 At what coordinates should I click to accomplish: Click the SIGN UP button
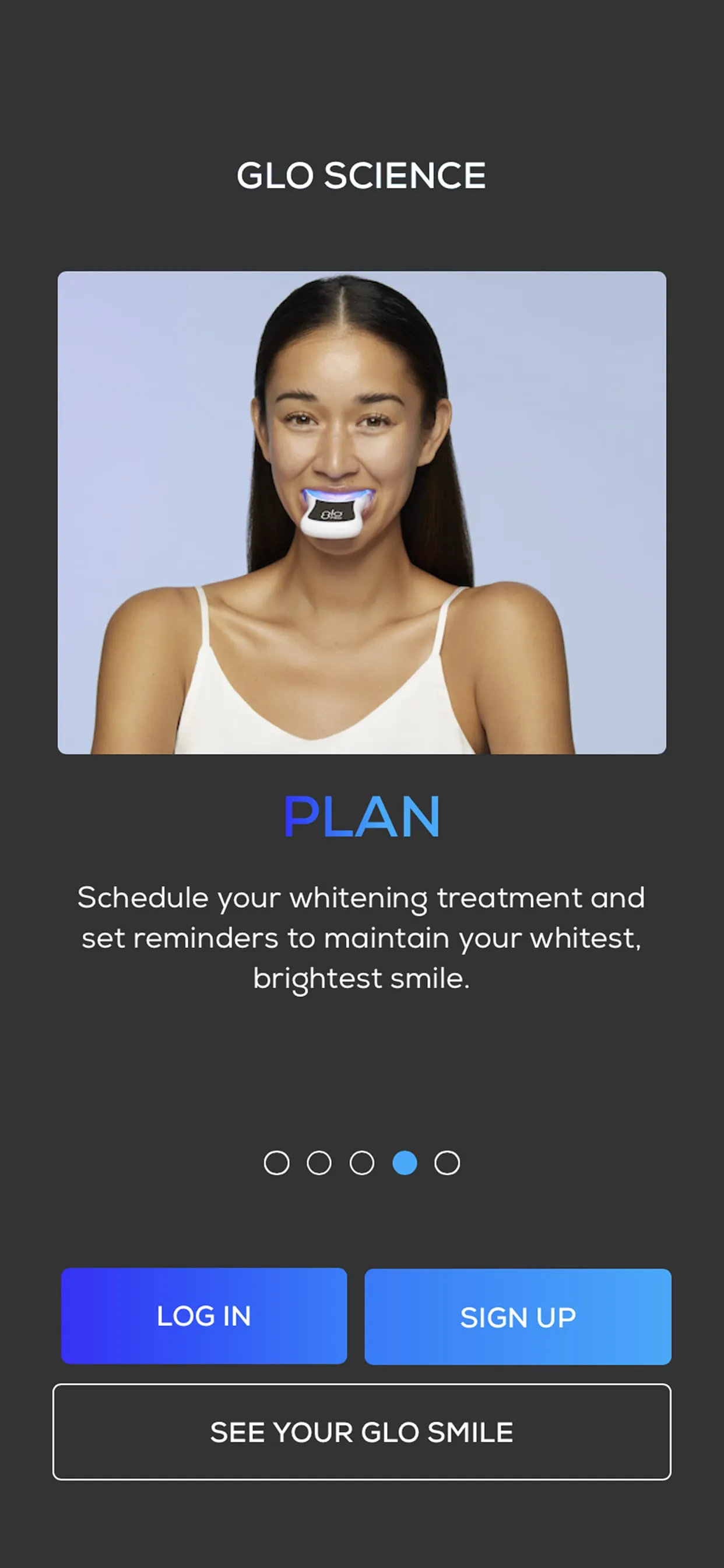(518, 1318)
